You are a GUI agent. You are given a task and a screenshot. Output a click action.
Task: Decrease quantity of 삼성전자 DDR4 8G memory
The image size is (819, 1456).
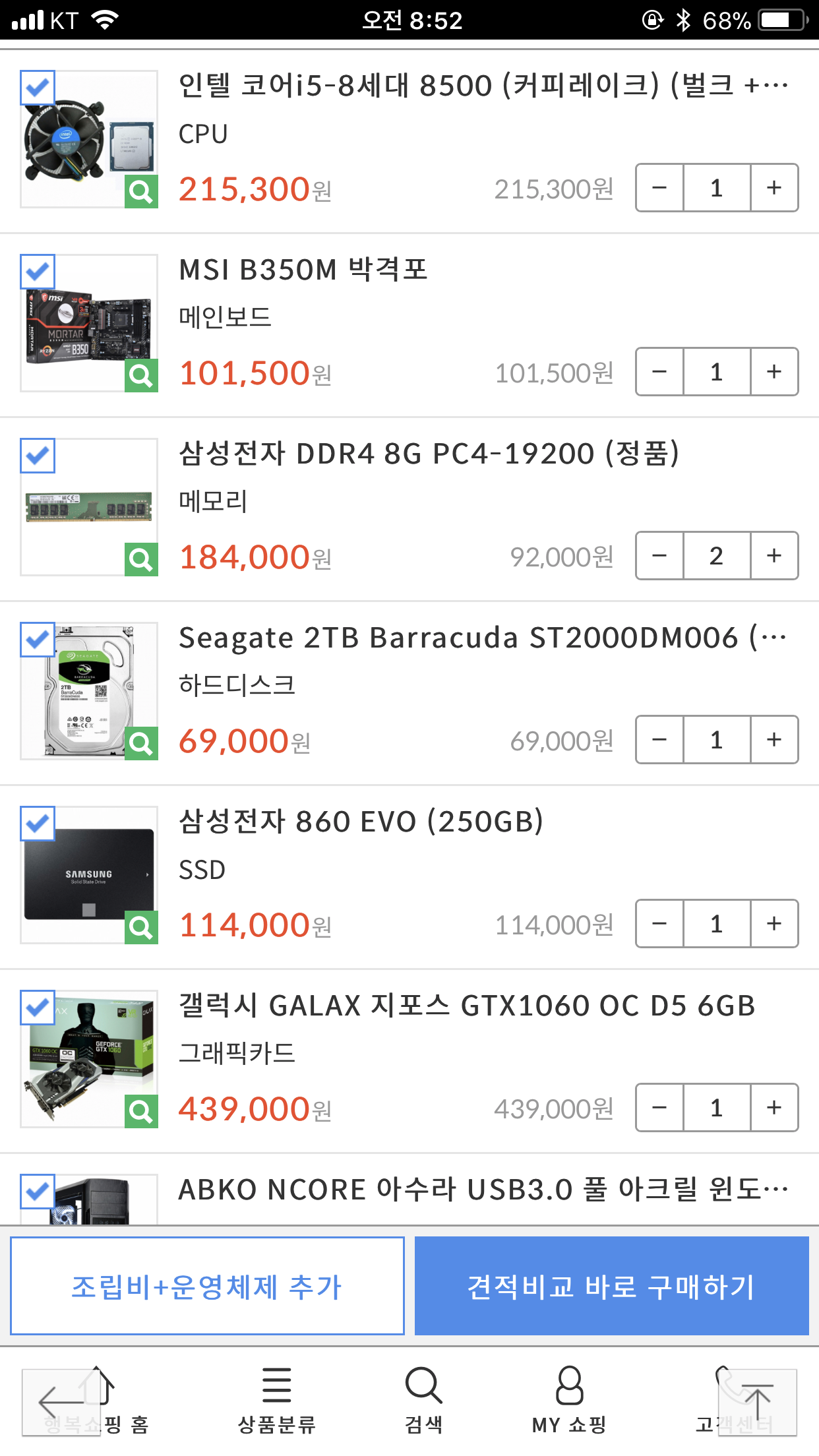[659, 556]
